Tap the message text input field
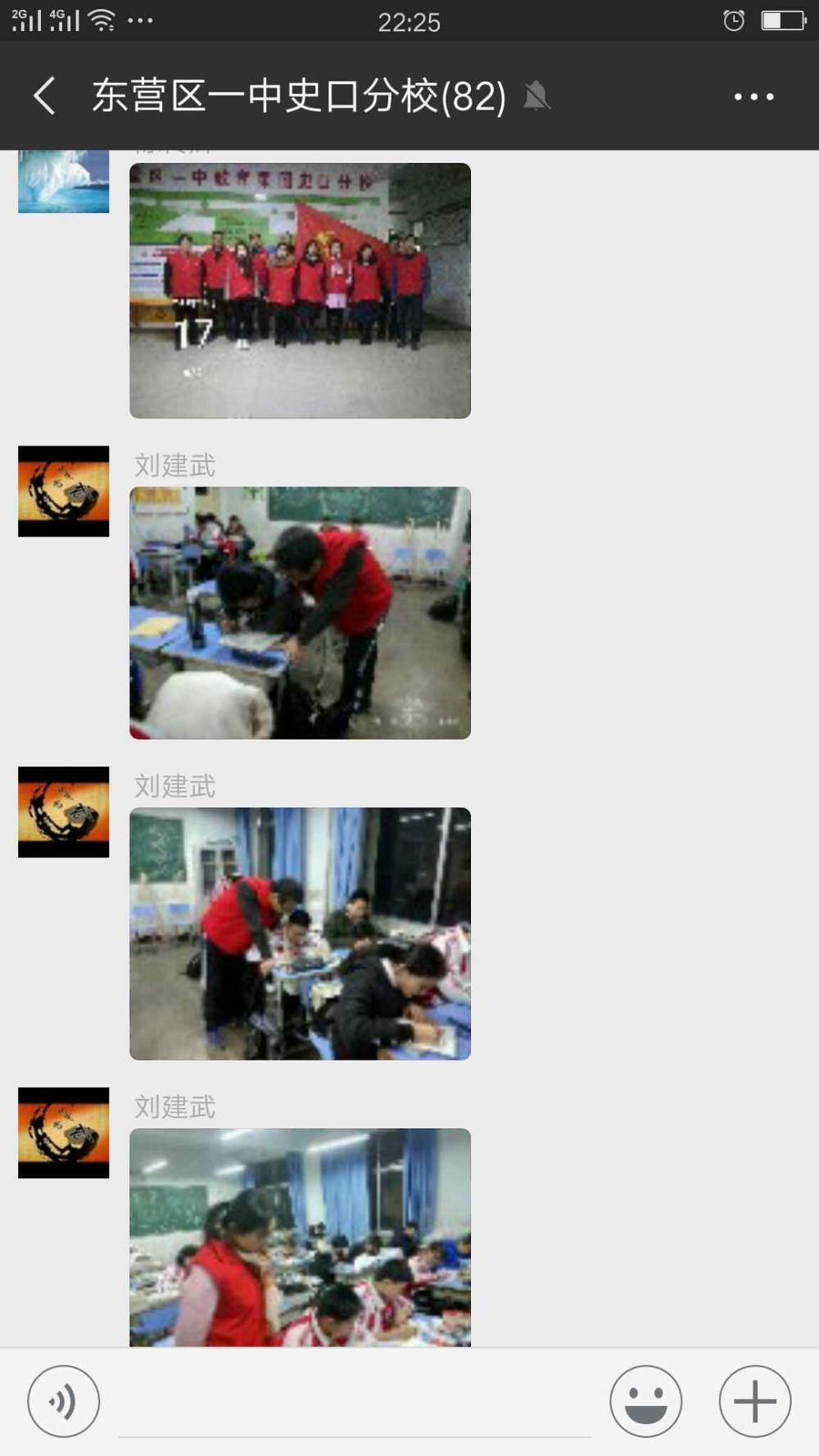819x1456 pixels. click(355, 1402)
